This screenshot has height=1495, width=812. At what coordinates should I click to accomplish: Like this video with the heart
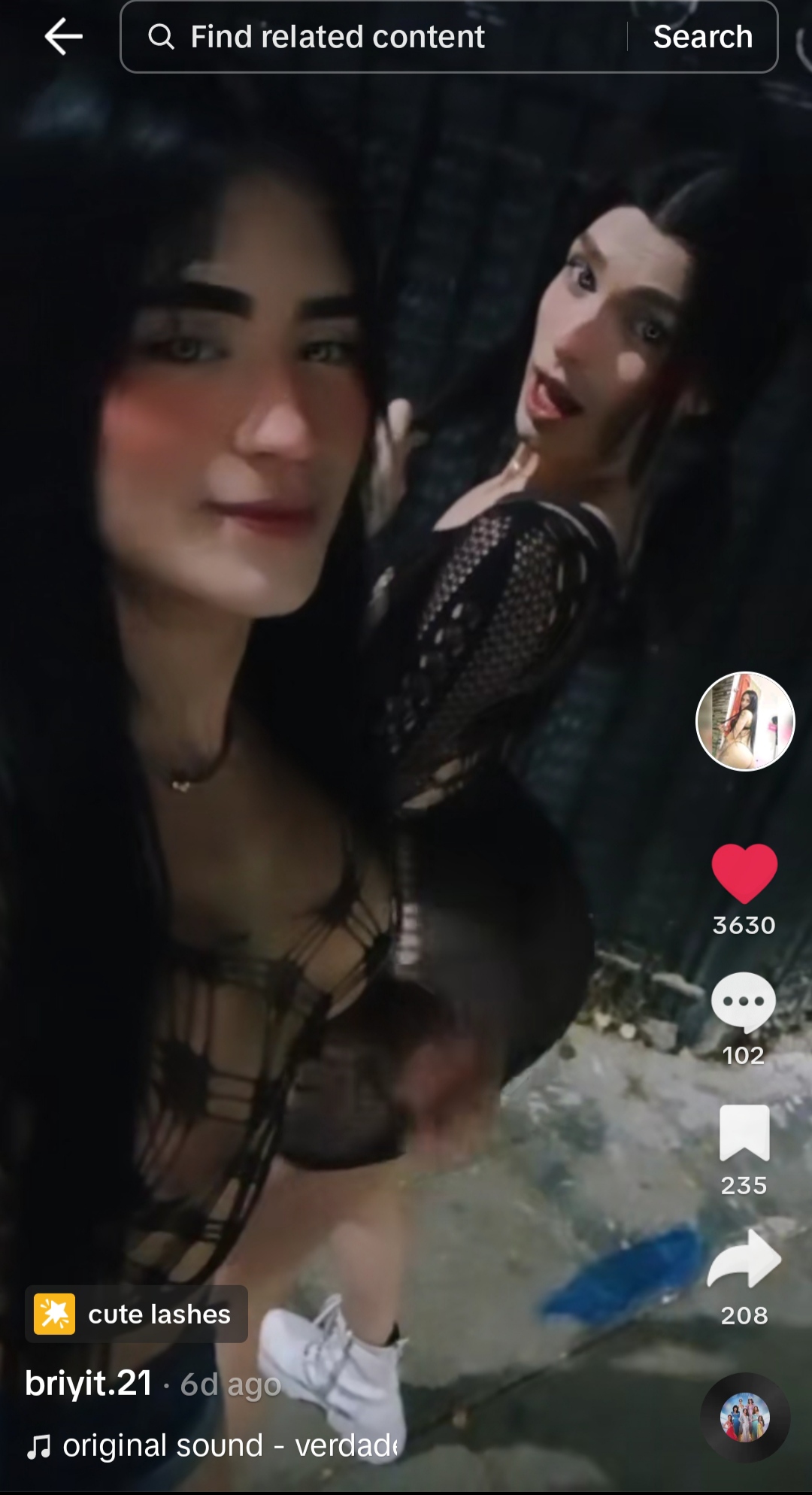(744, 873)
